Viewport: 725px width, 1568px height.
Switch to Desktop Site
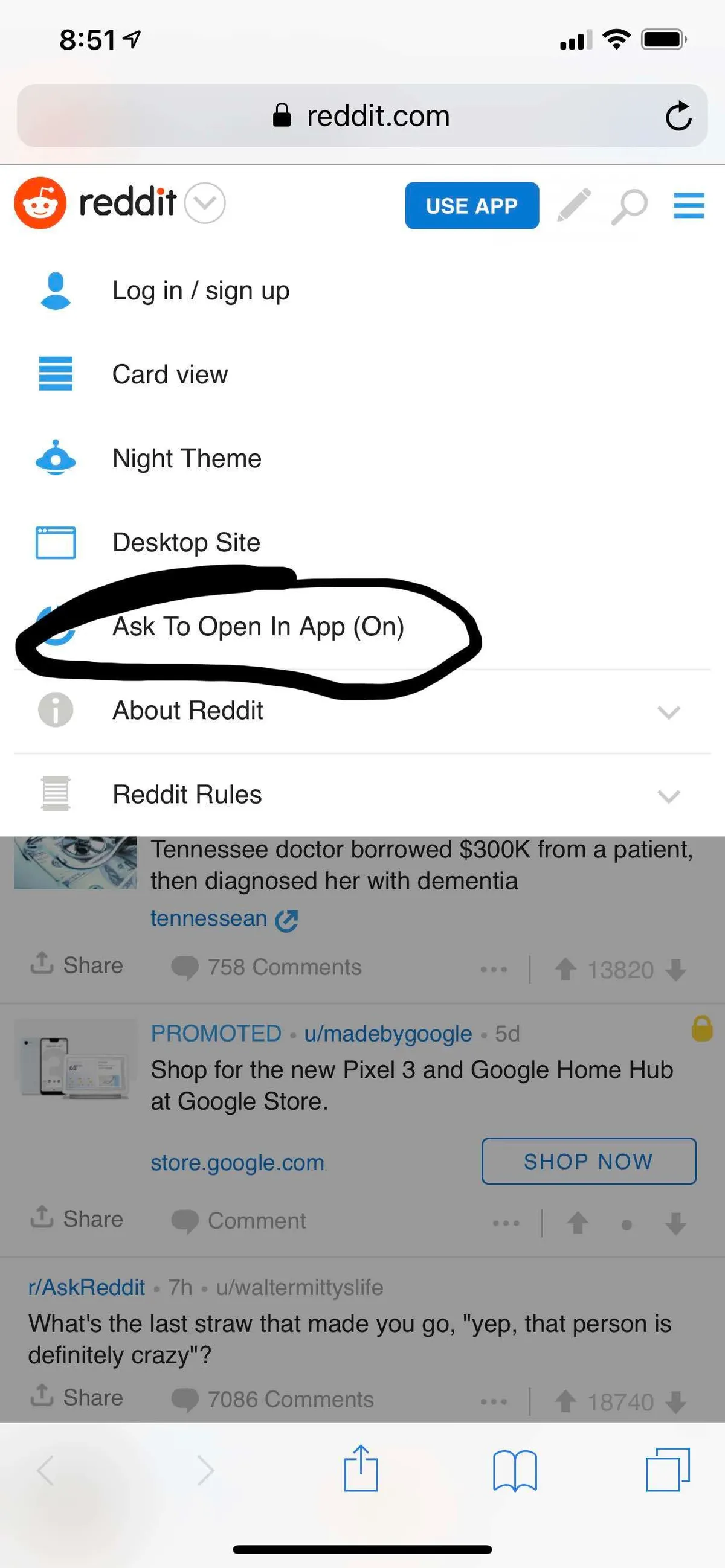pyautogui.click(x=187, y=542)
